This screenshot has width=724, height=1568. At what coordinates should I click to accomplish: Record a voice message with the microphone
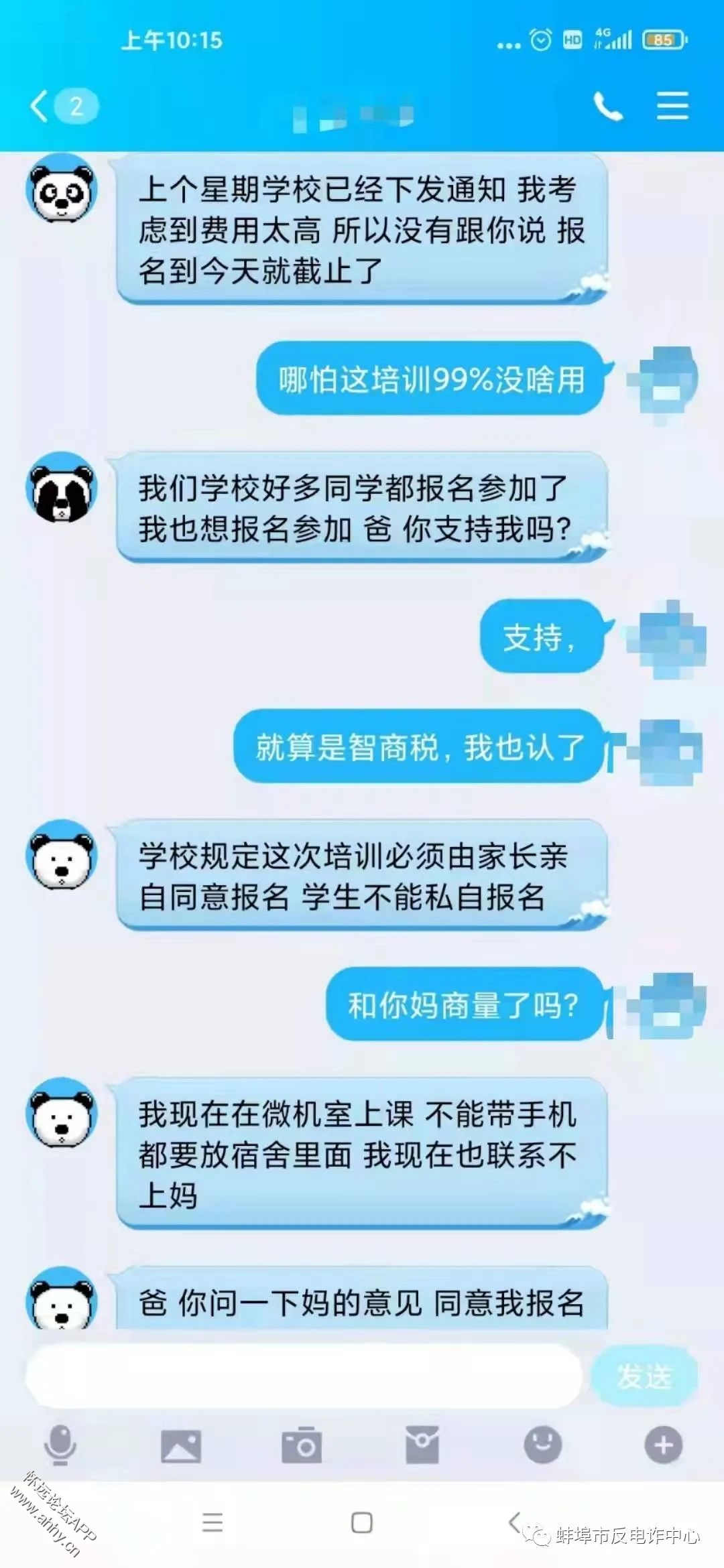pyautogui.click(x=60, y=1445)
